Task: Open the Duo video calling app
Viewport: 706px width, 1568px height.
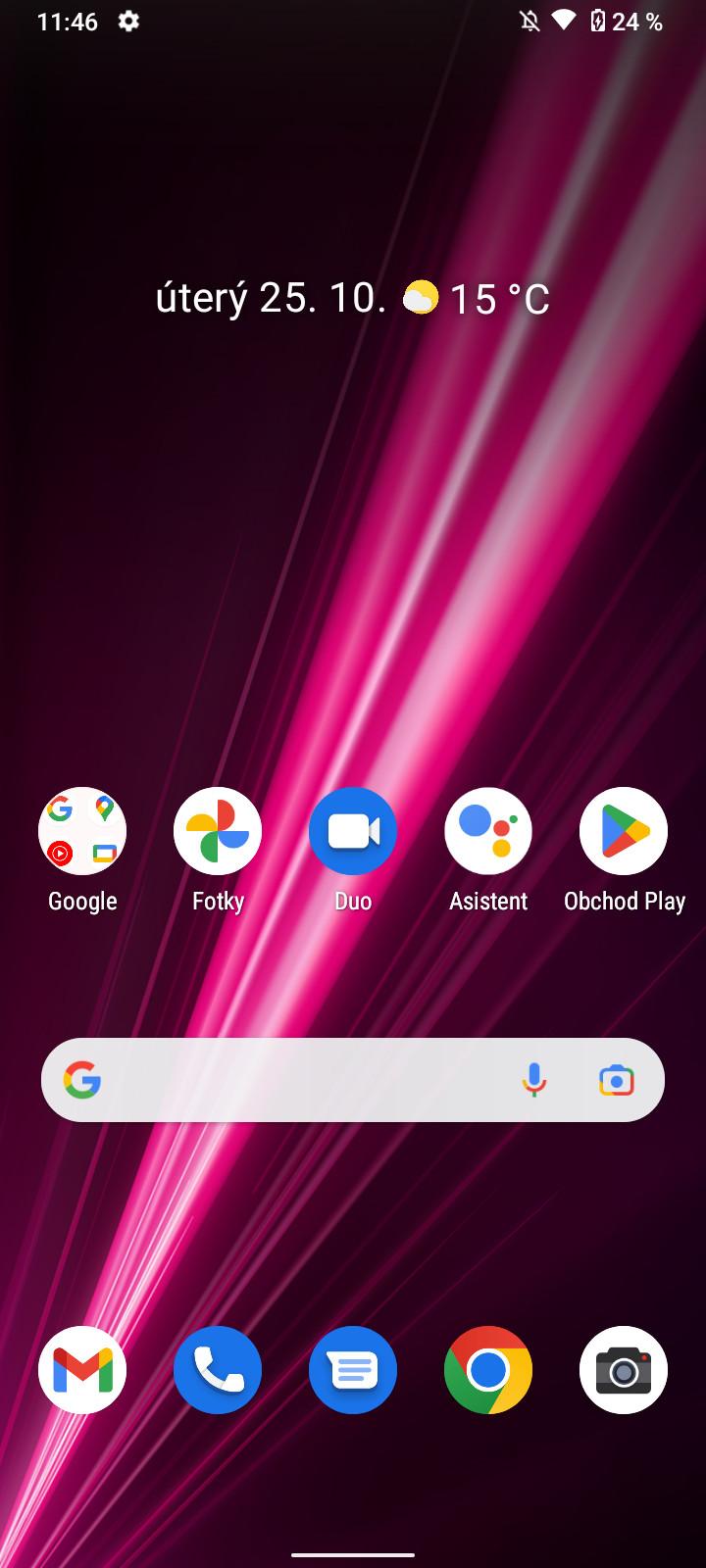Action: [x=353, y=831]
